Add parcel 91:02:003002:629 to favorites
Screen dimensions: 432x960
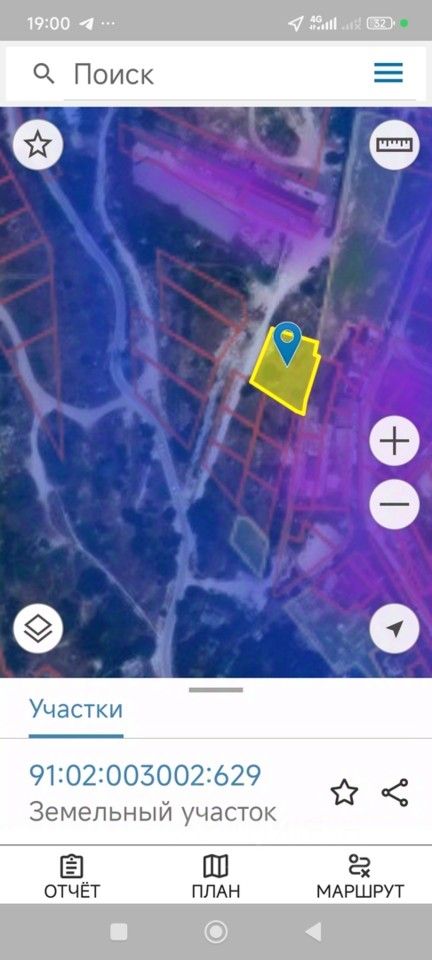344,793
